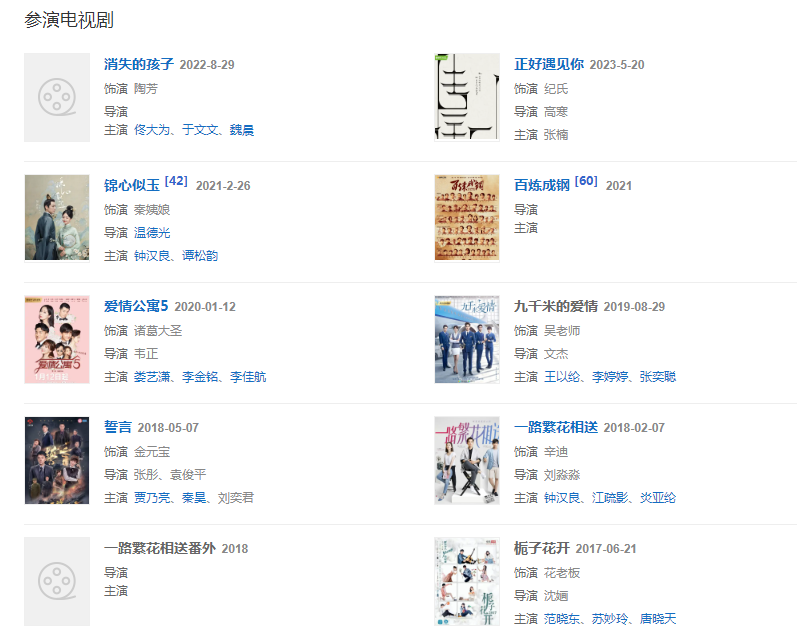Open actor 佟大为's page
Image resolution: width=797 pixels, height=638 pixels.
(x=152, y=130)
